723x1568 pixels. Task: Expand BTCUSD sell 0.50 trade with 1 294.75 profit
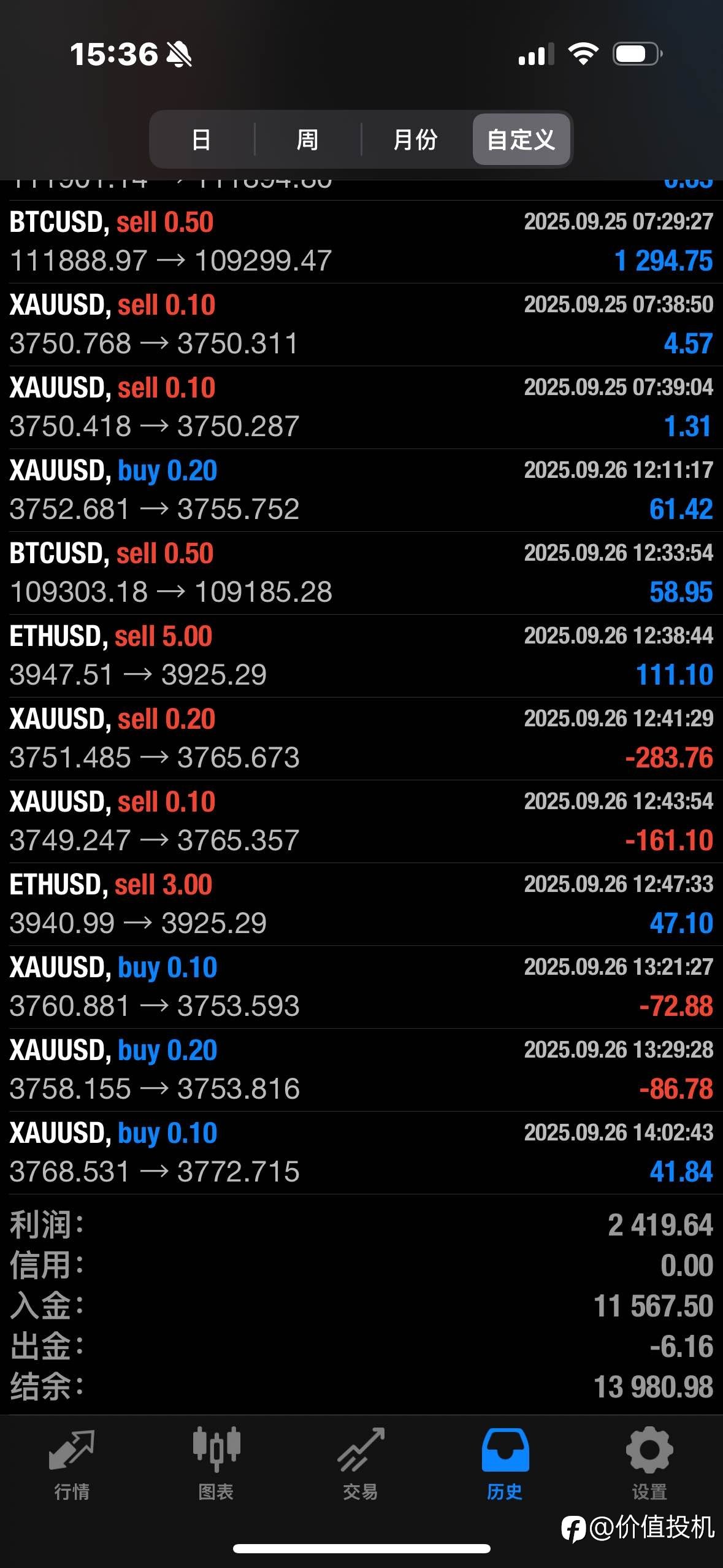tap(361, 242)
